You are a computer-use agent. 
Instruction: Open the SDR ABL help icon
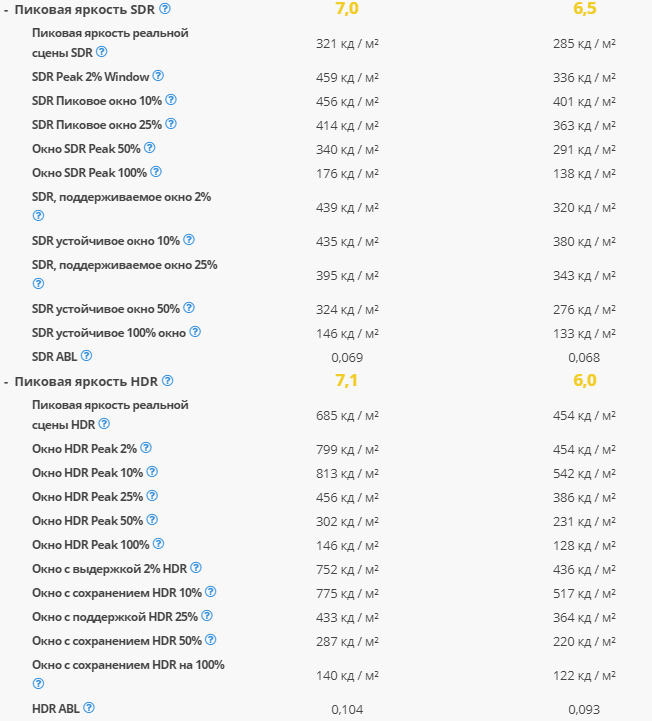[86, 356]
